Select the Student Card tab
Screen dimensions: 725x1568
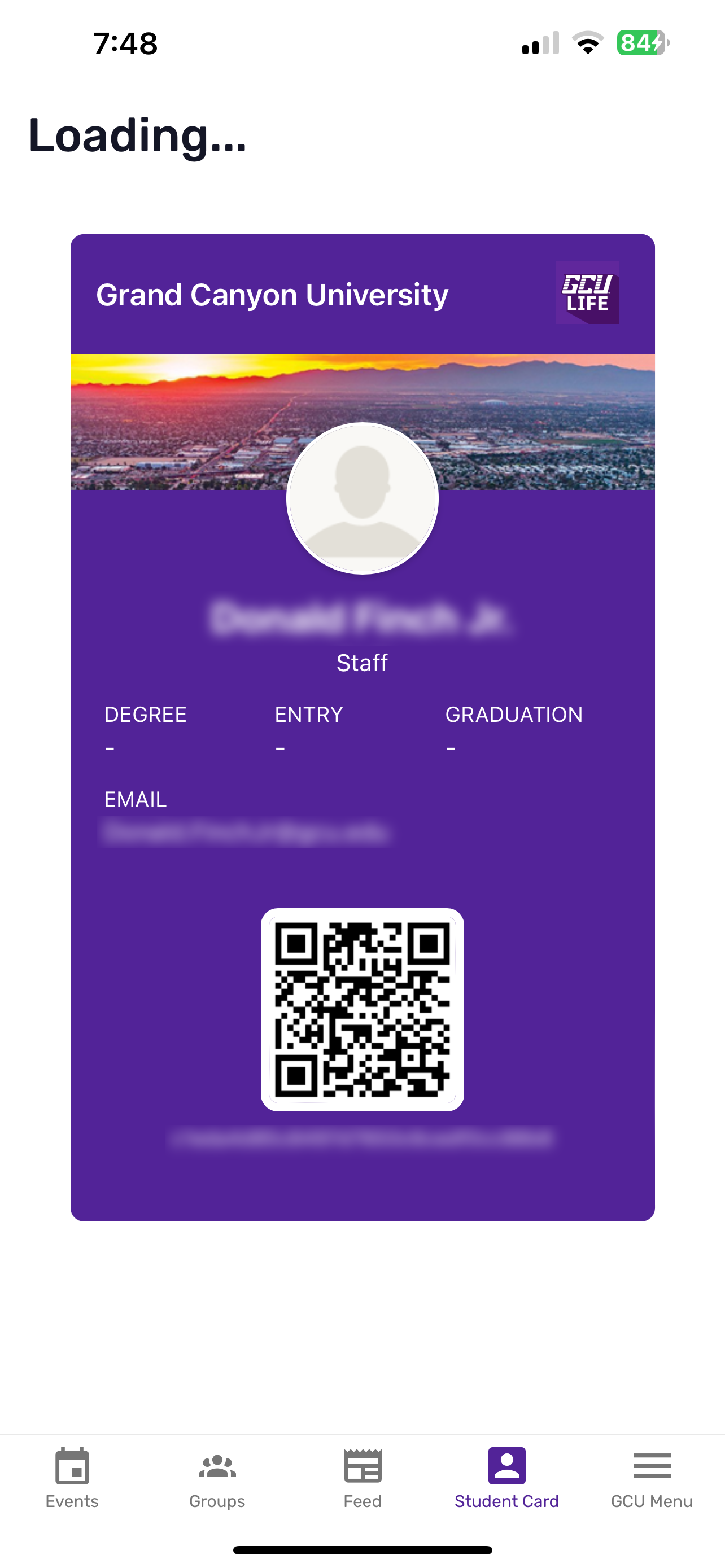506,1477
